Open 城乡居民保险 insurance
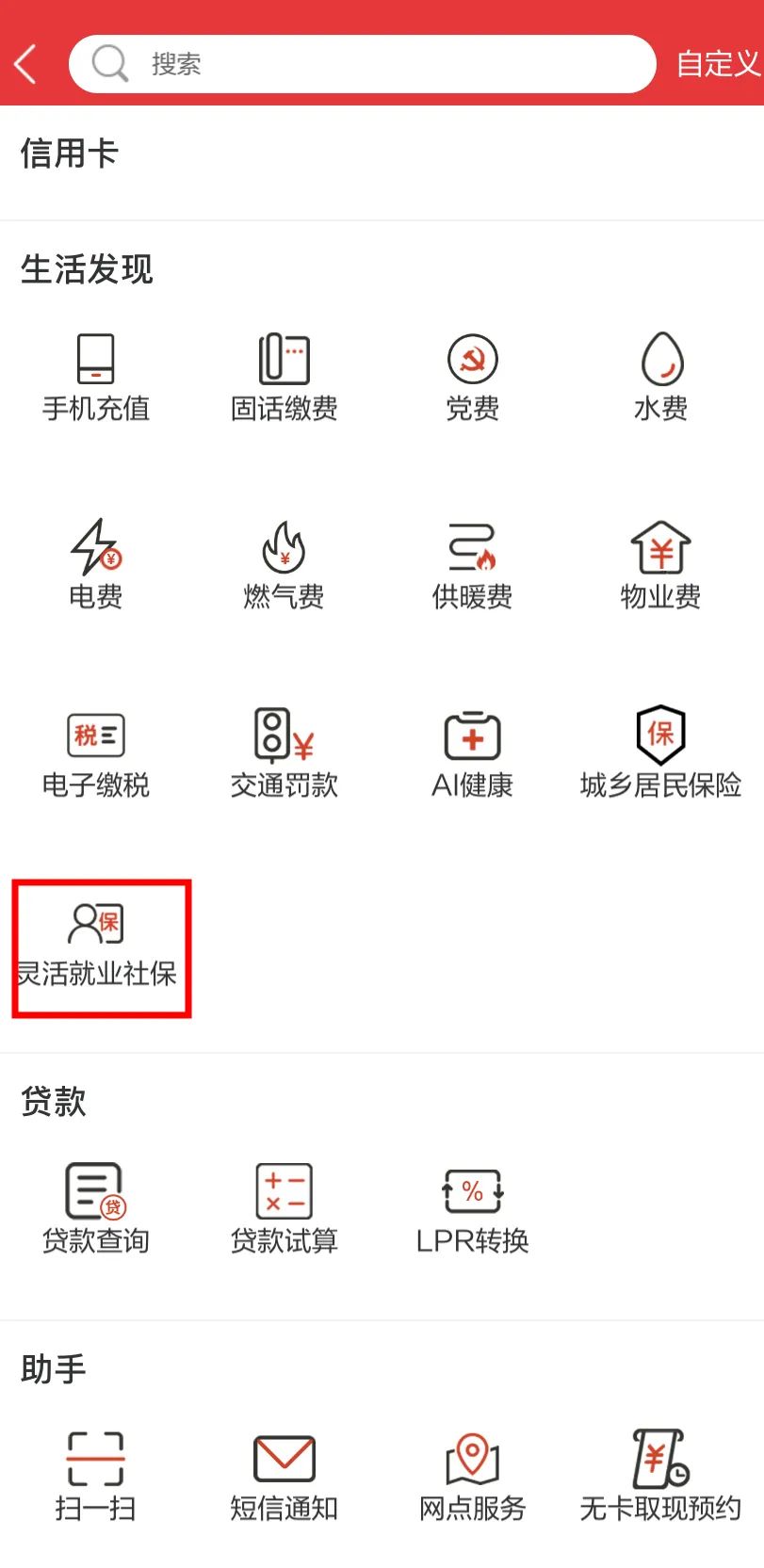Image resolution: width=764 pixels, height=1568 pixels. 661,753
